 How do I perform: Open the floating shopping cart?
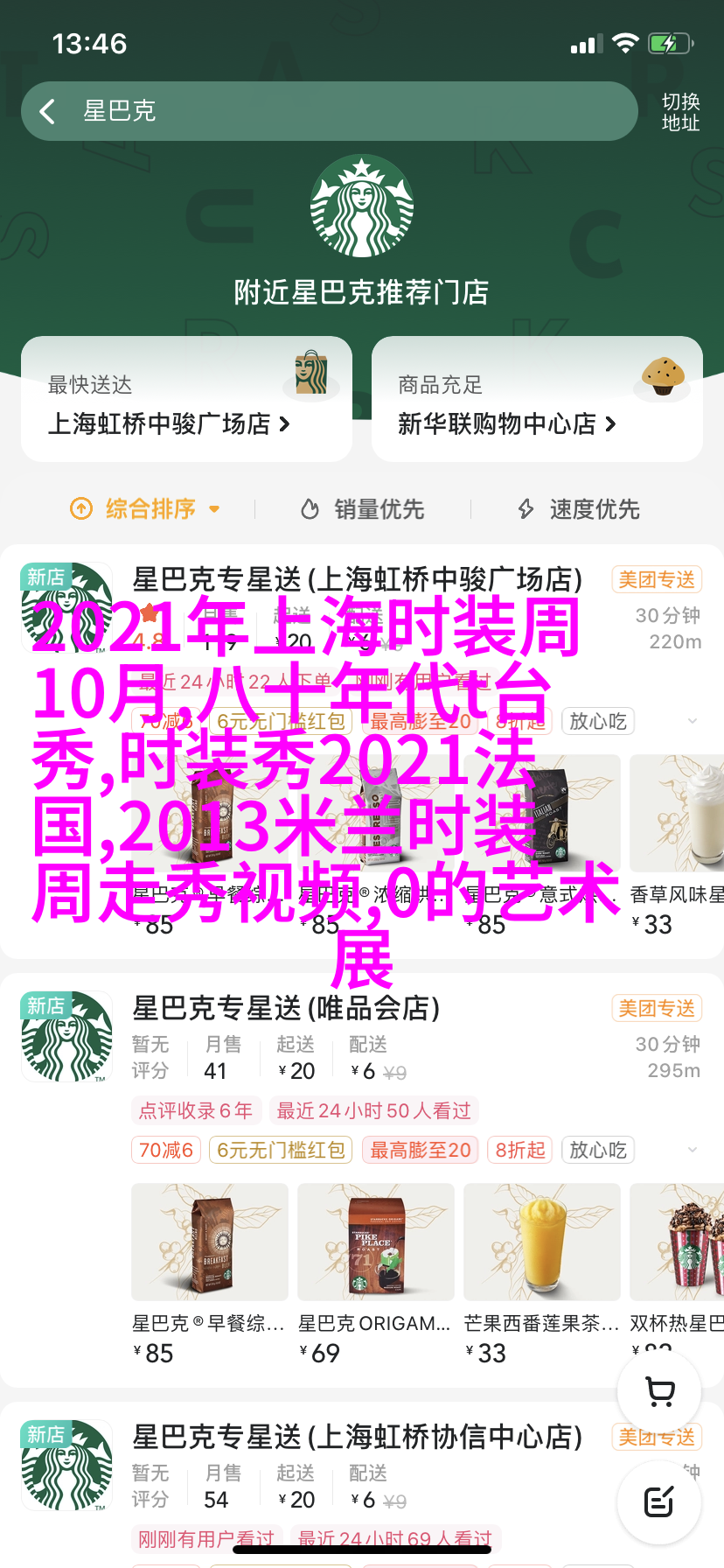659,1391
